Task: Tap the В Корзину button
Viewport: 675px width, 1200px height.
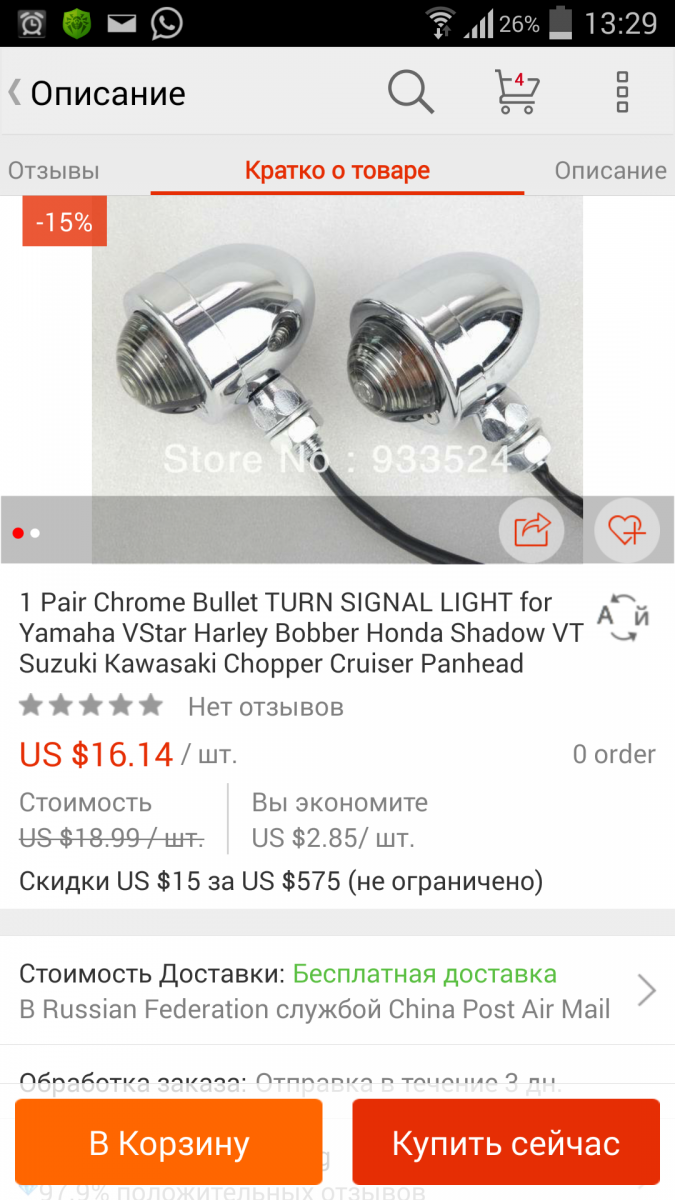Action: 169,1143
